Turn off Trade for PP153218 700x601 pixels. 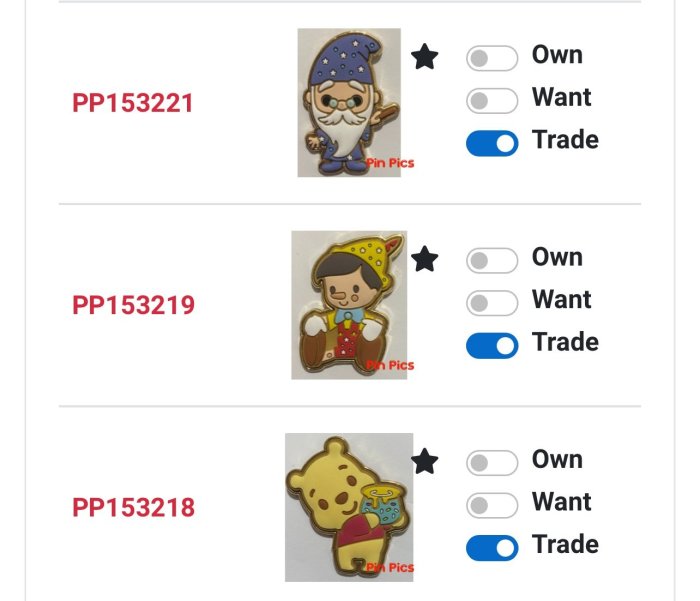coord(492,547)
